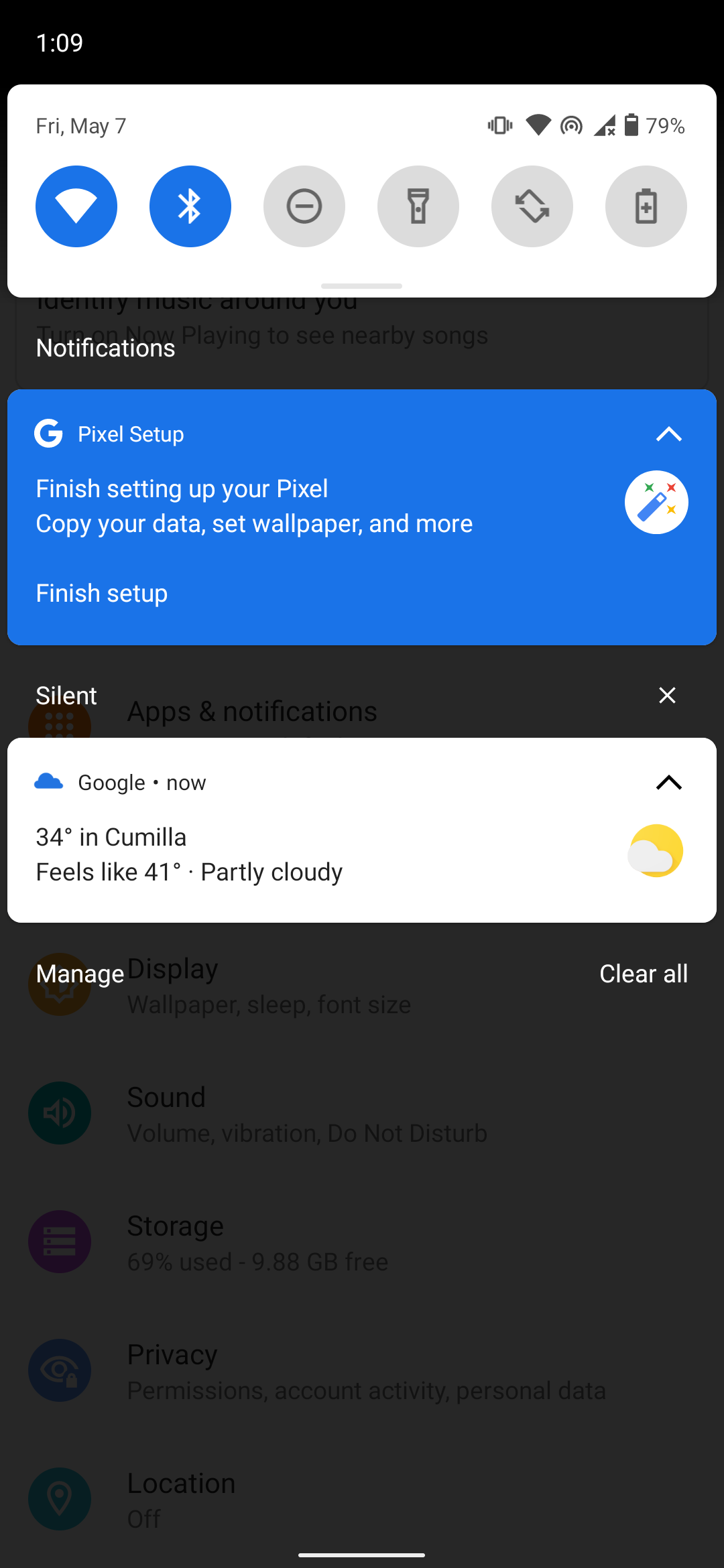Toggle the auto-rotate quick setting
Viewport: 724px width, 1568px height.
click(532, 206)
